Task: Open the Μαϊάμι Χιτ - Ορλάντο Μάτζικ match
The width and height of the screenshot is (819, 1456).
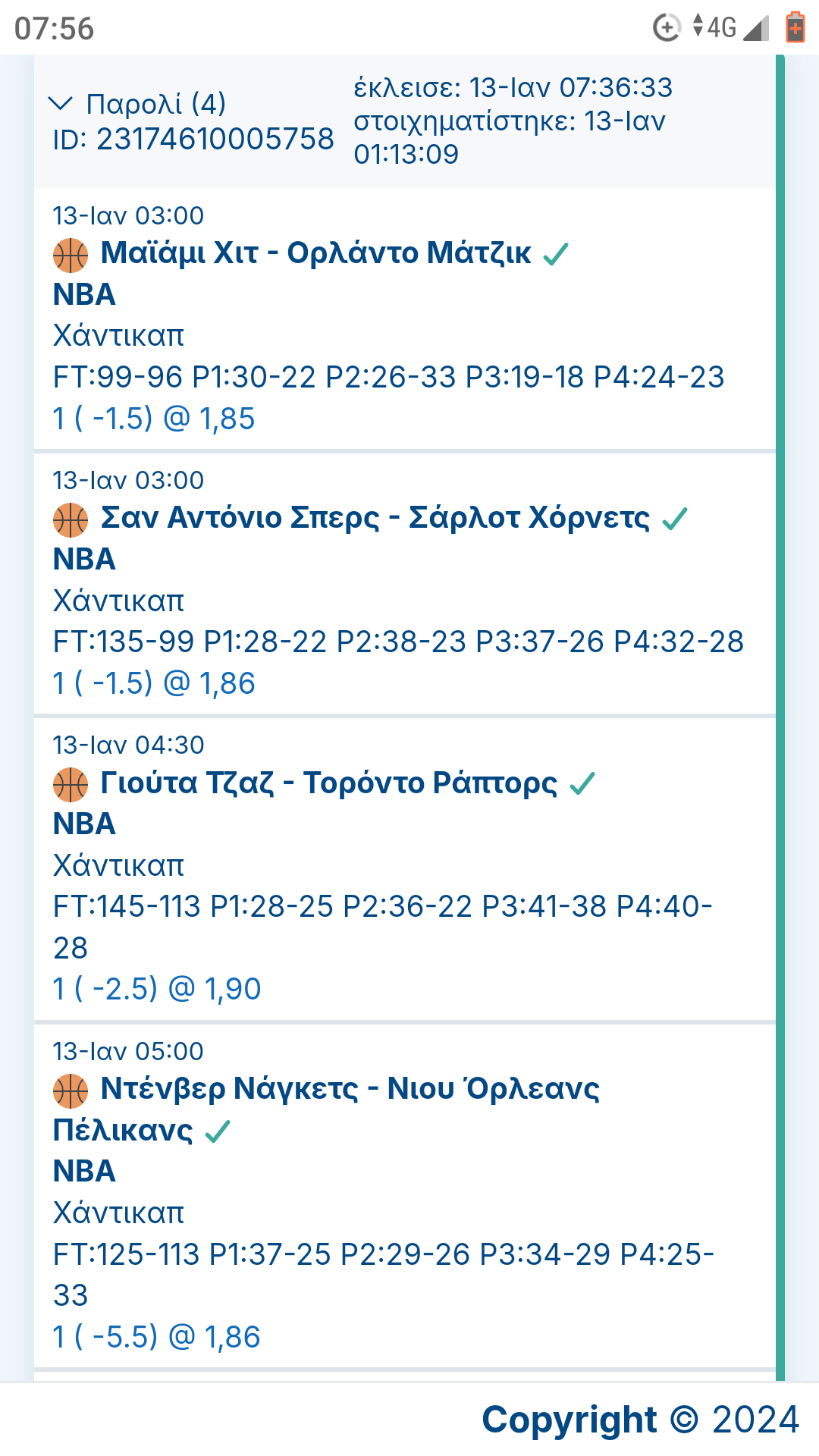Action: (x=315, y=253)
